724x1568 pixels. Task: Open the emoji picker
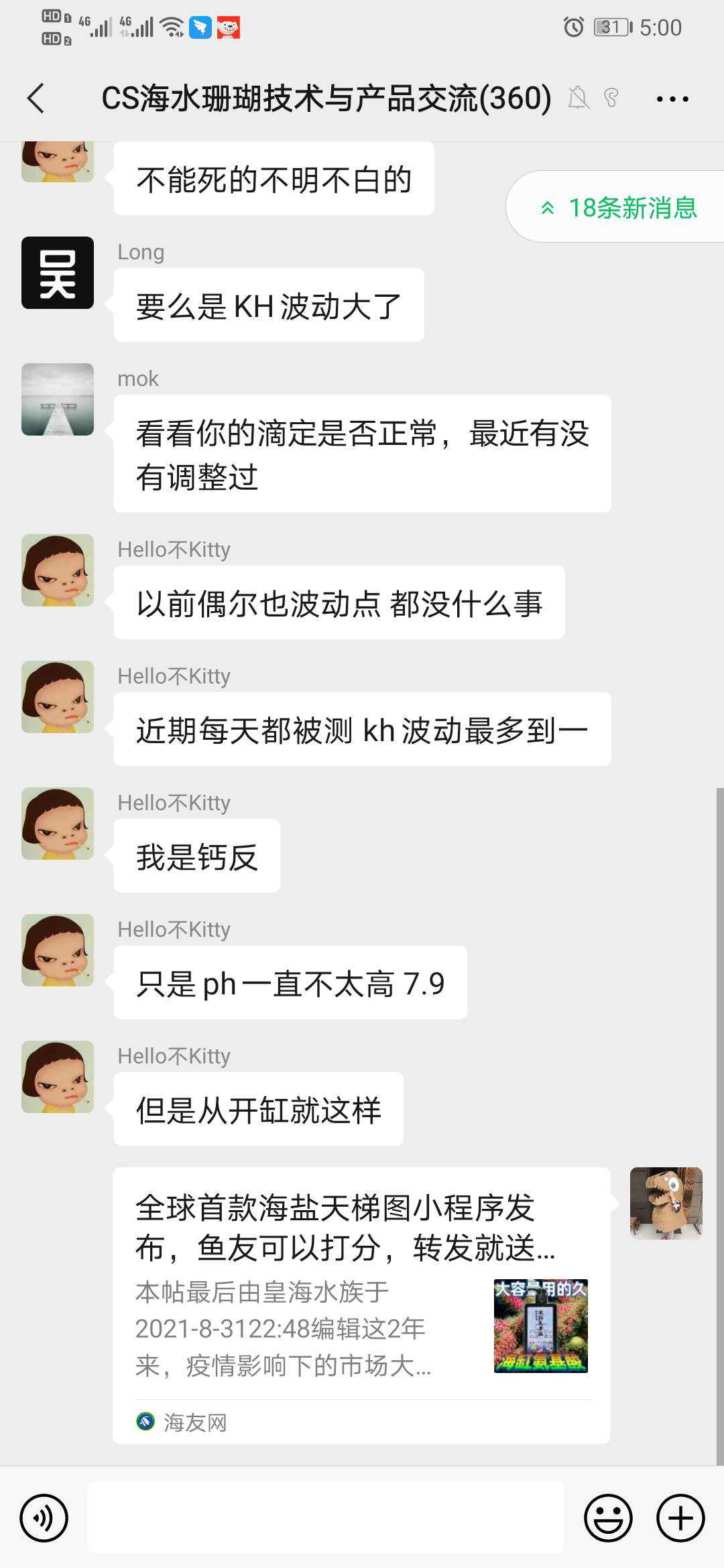pos(608,1518)
